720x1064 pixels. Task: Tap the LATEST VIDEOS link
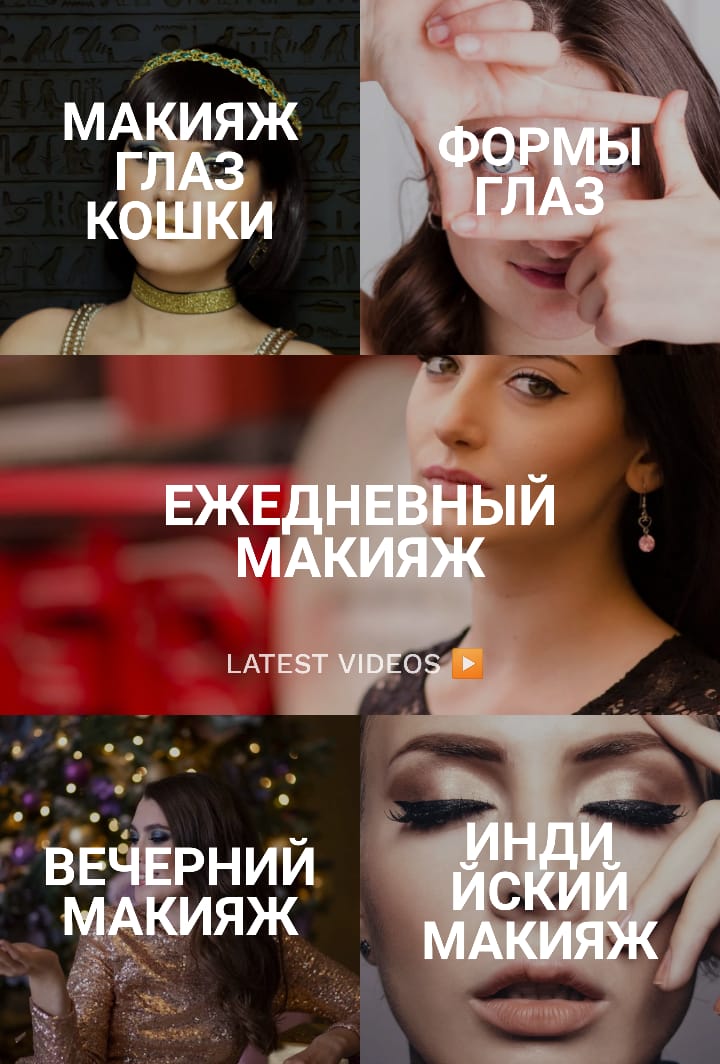pos(354,664)
